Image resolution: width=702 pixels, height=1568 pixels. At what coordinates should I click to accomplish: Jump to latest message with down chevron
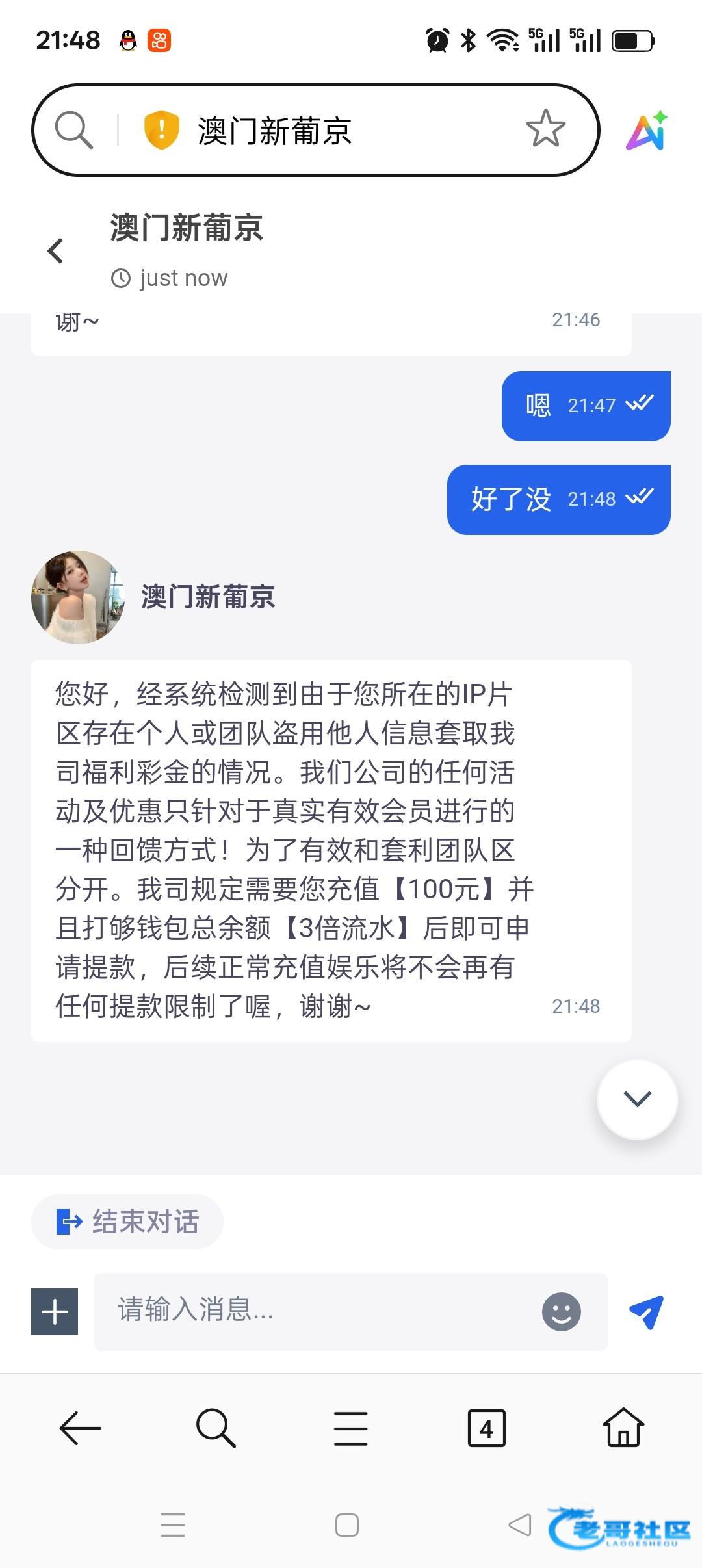point(637,1099)
